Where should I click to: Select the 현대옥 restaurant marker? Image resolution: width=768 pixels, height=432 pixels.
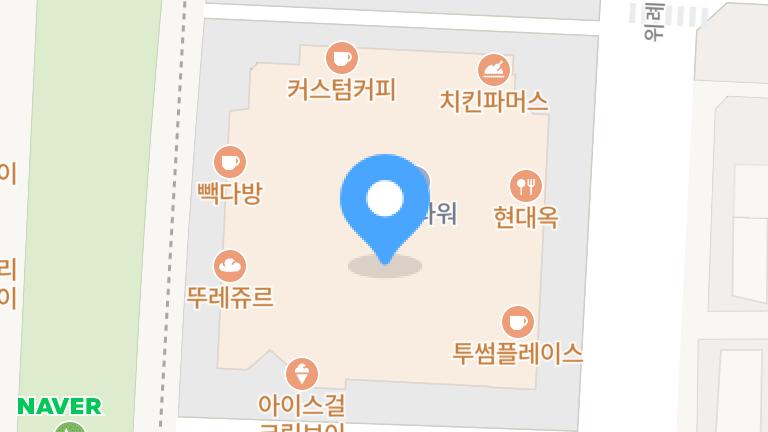[525, 186]
